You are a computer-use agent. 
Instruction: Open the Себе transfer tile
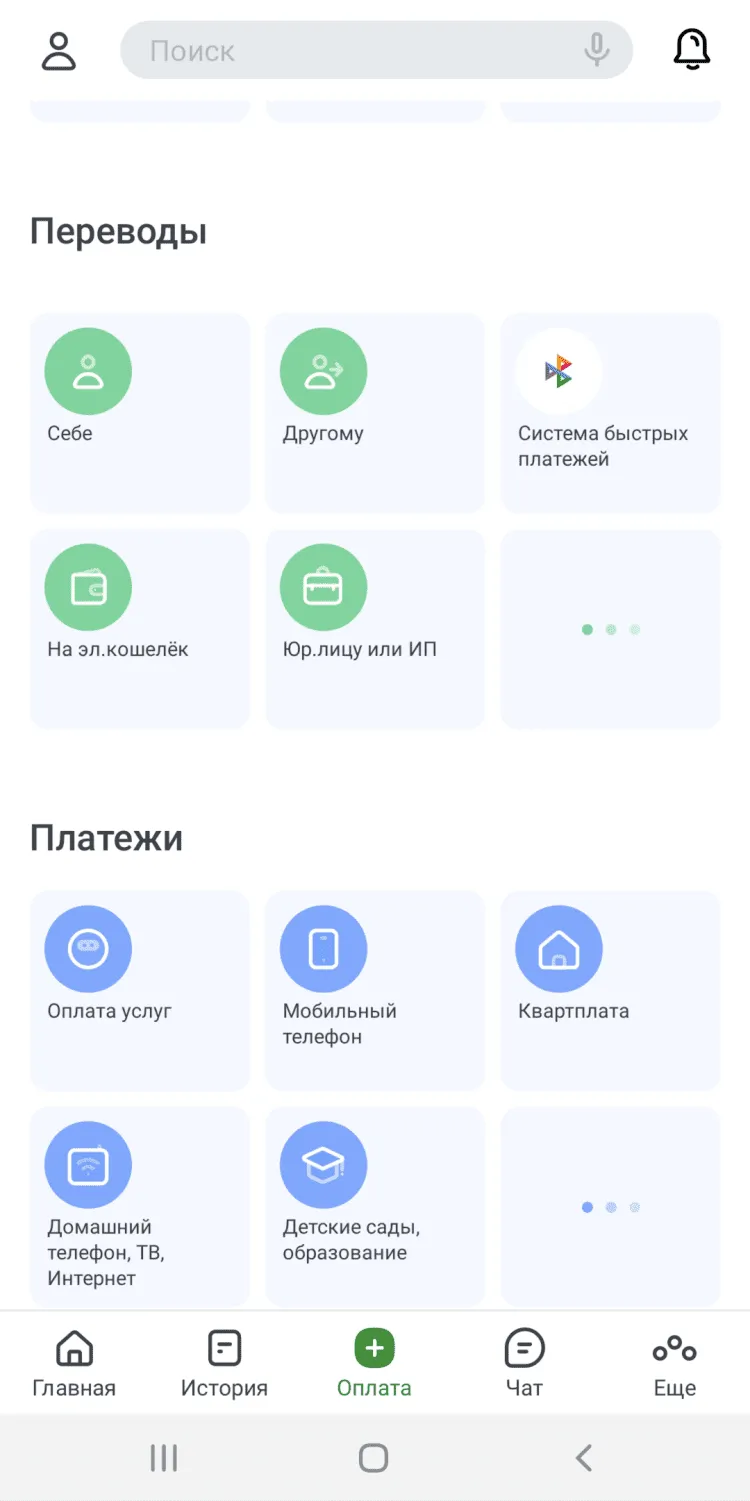139,412
